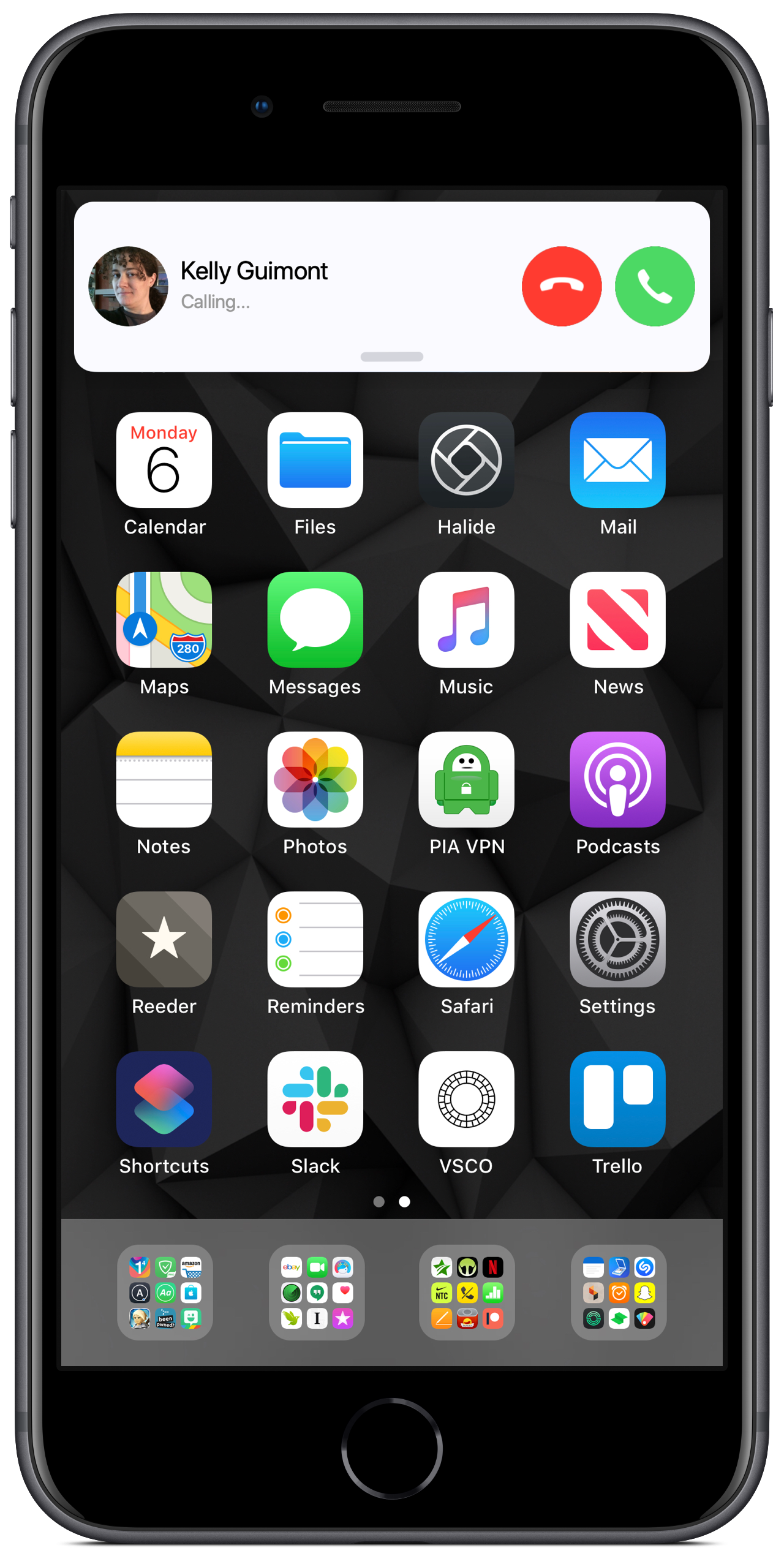
Task: Launch Safari browser
Action: 466,939
